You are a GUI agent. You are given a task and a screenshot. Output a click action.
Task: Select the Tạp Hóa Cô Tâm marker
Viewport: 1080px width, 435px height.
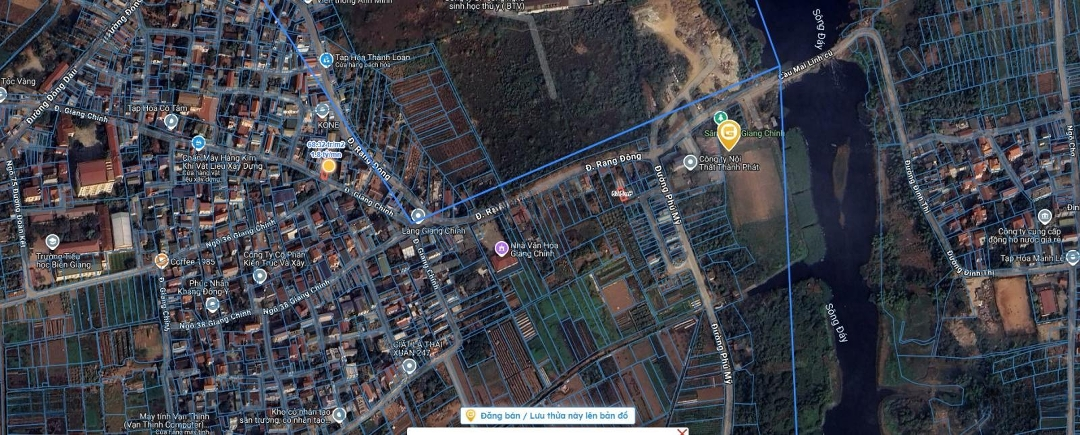[x=171, y=122]
